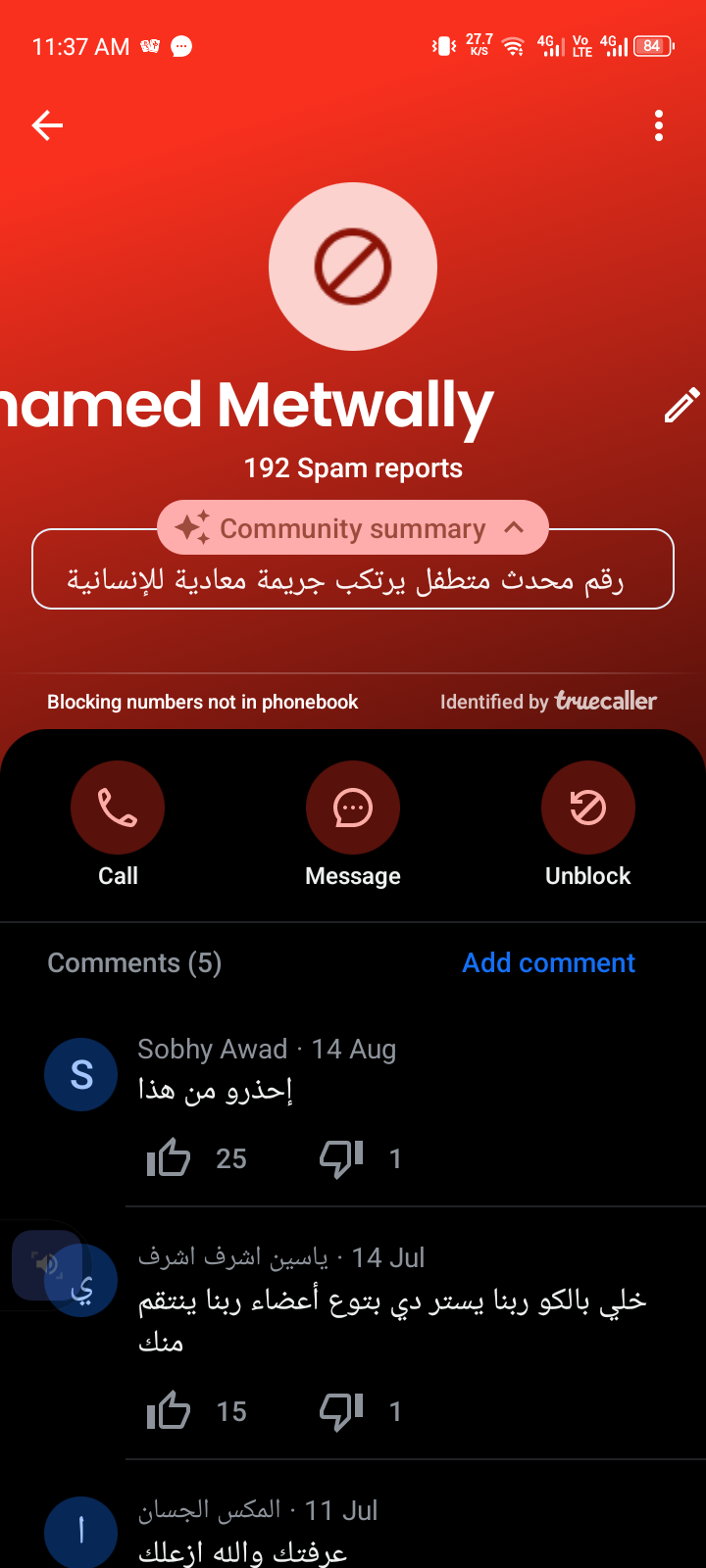Image resolution: width=706 pixels, height=1568 pixels.
Task: Downvote the 14 Jul comment
Action: click(x=341, y=1412)
